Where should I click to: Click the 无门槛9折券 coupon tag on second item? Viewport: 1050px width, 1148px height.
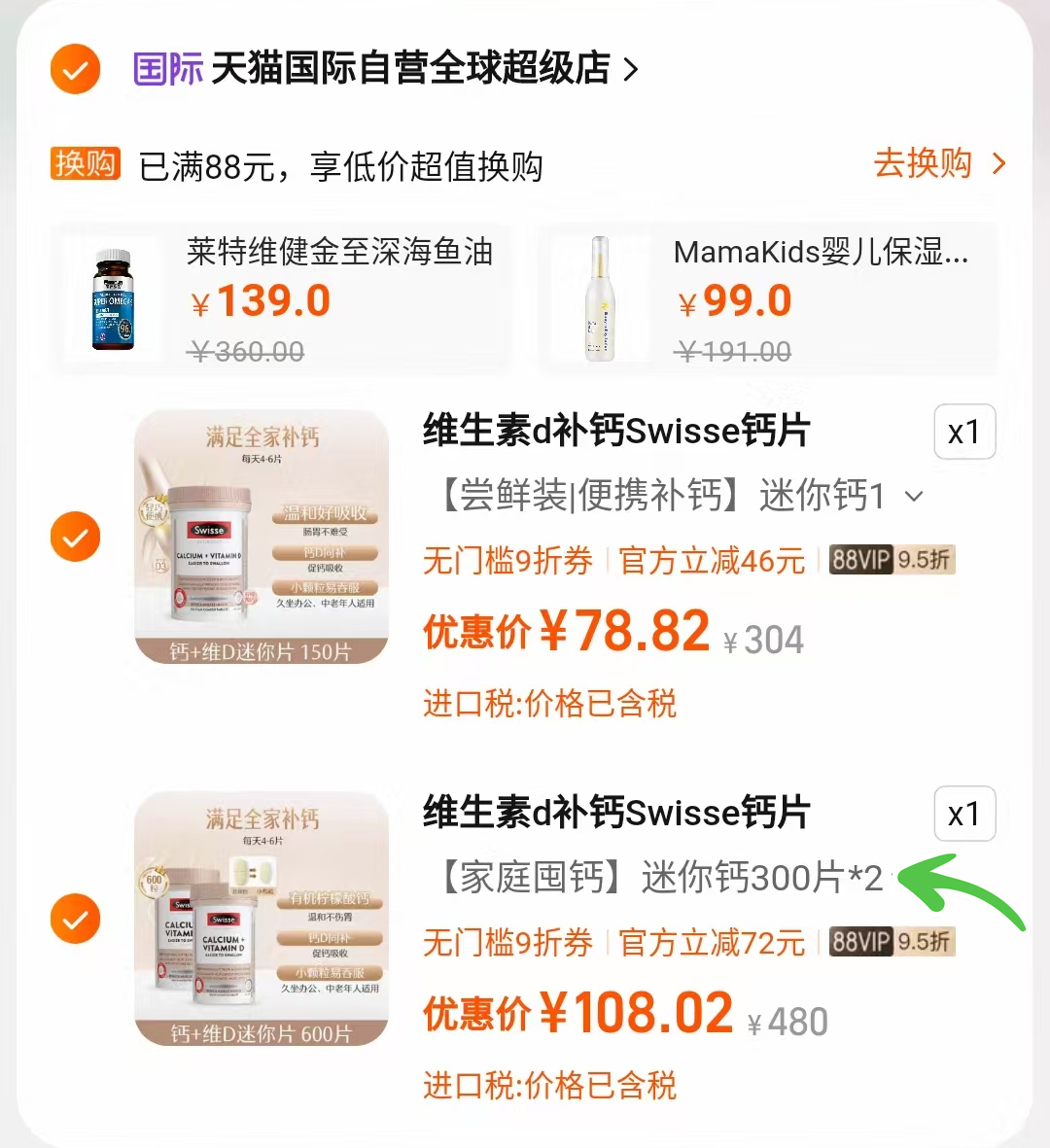click(x=506, y=943)
